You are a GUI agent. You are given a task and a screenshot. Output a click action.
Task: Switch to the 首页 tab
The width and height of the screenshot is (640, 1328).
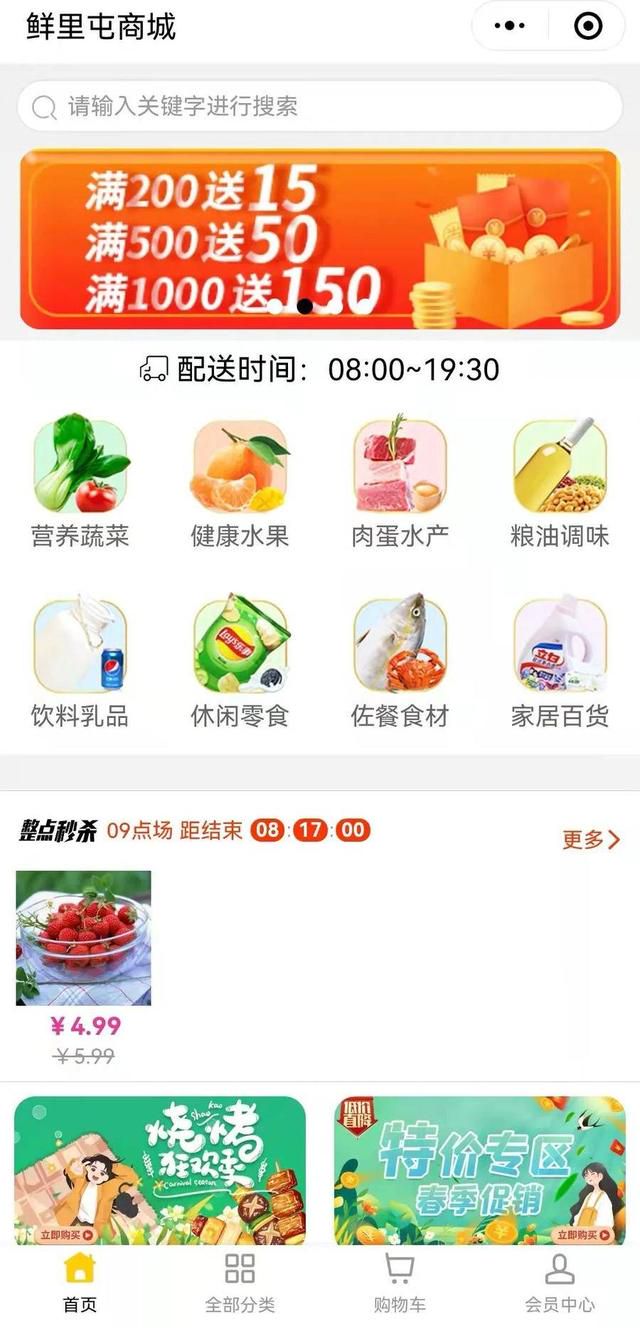(80, 1284)
